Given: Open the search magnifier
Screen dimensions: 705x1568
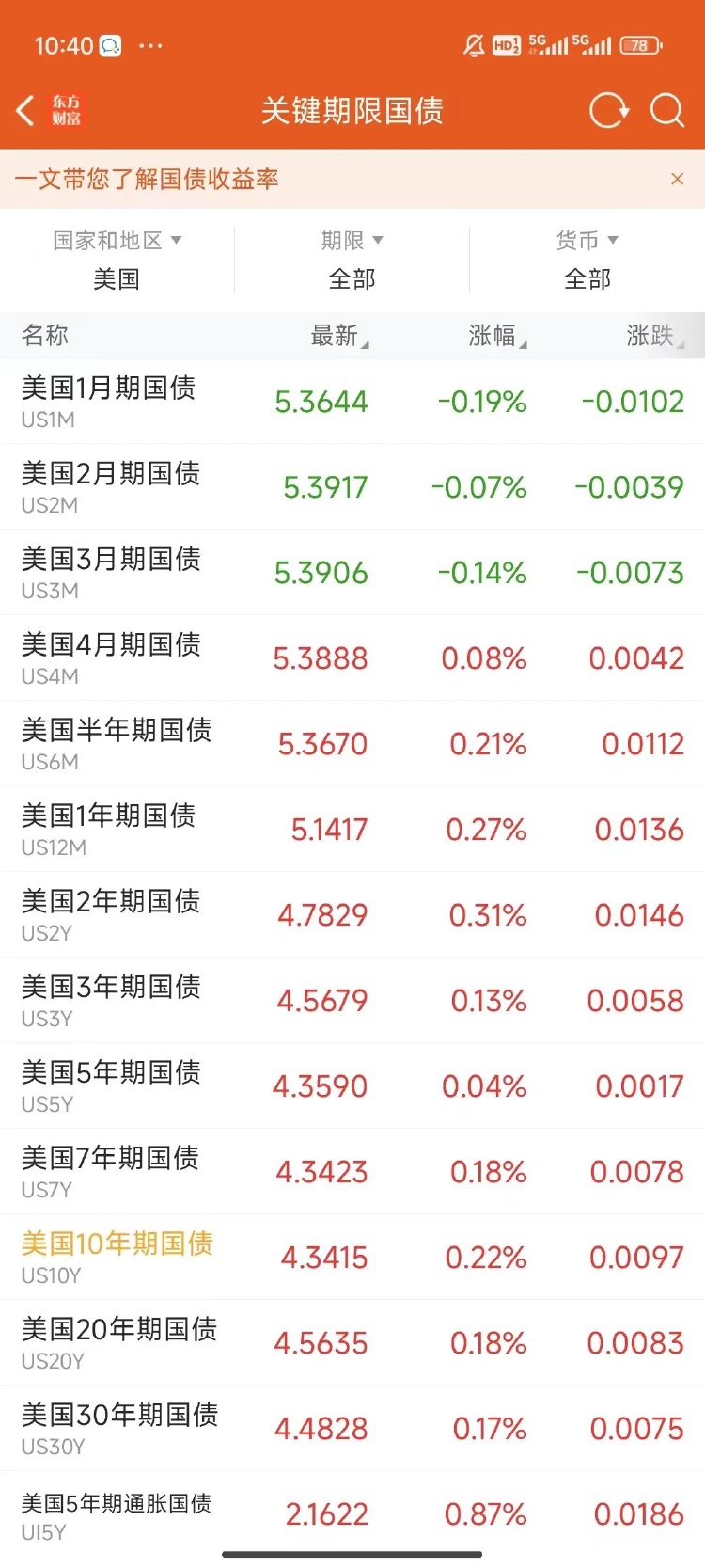Looking at the screenshot, I should point(667,111).
